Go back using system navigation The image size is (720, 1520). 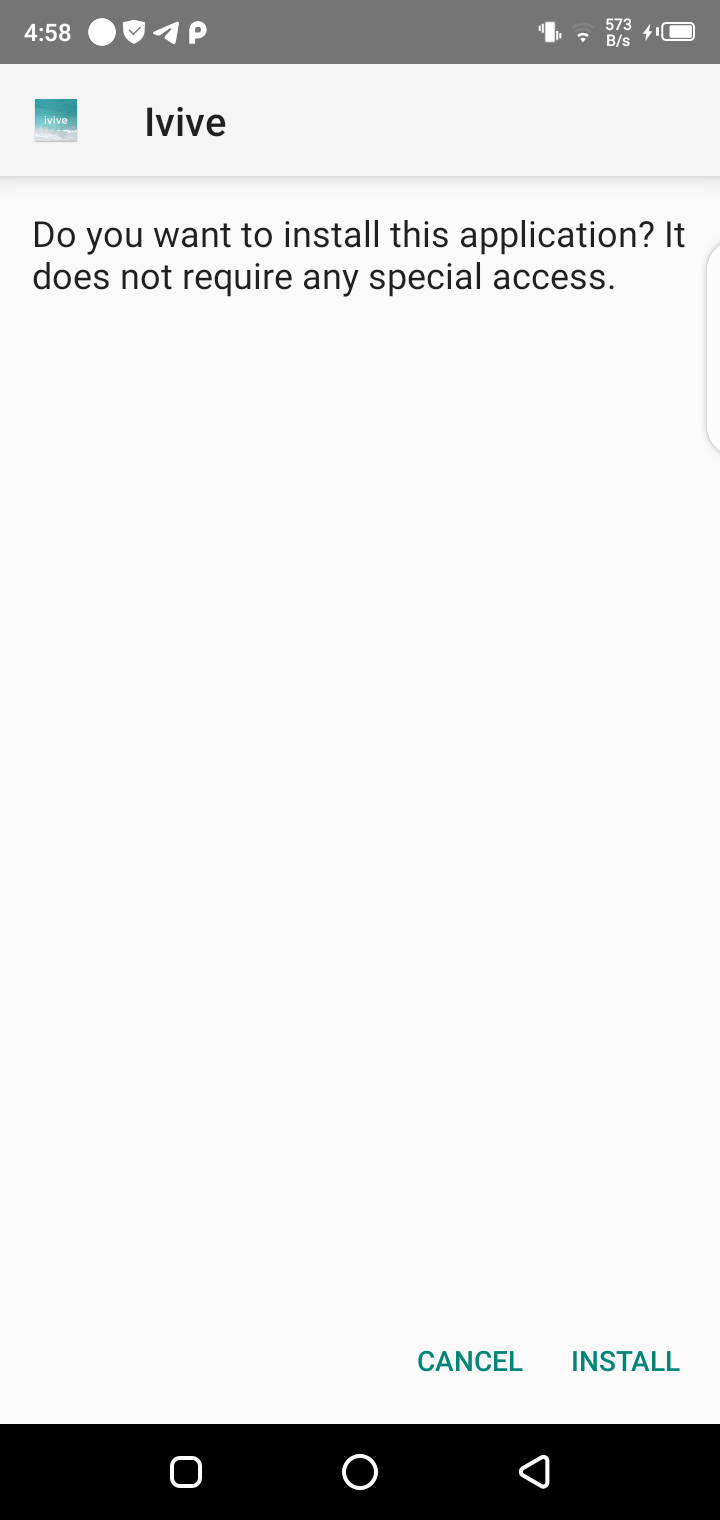(x=534, y=1471)
